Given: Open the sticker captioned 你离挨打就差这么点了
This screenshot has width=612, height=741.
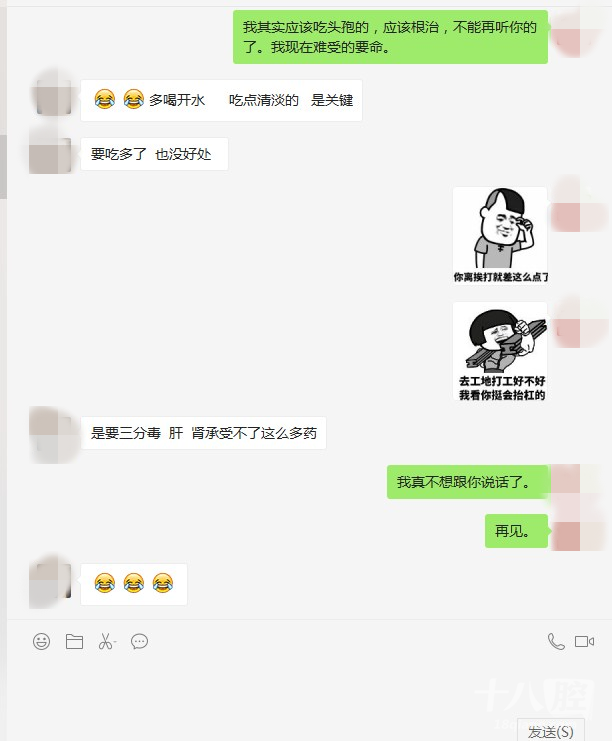Looking at the screenshot, I should (x=500, y=236).
